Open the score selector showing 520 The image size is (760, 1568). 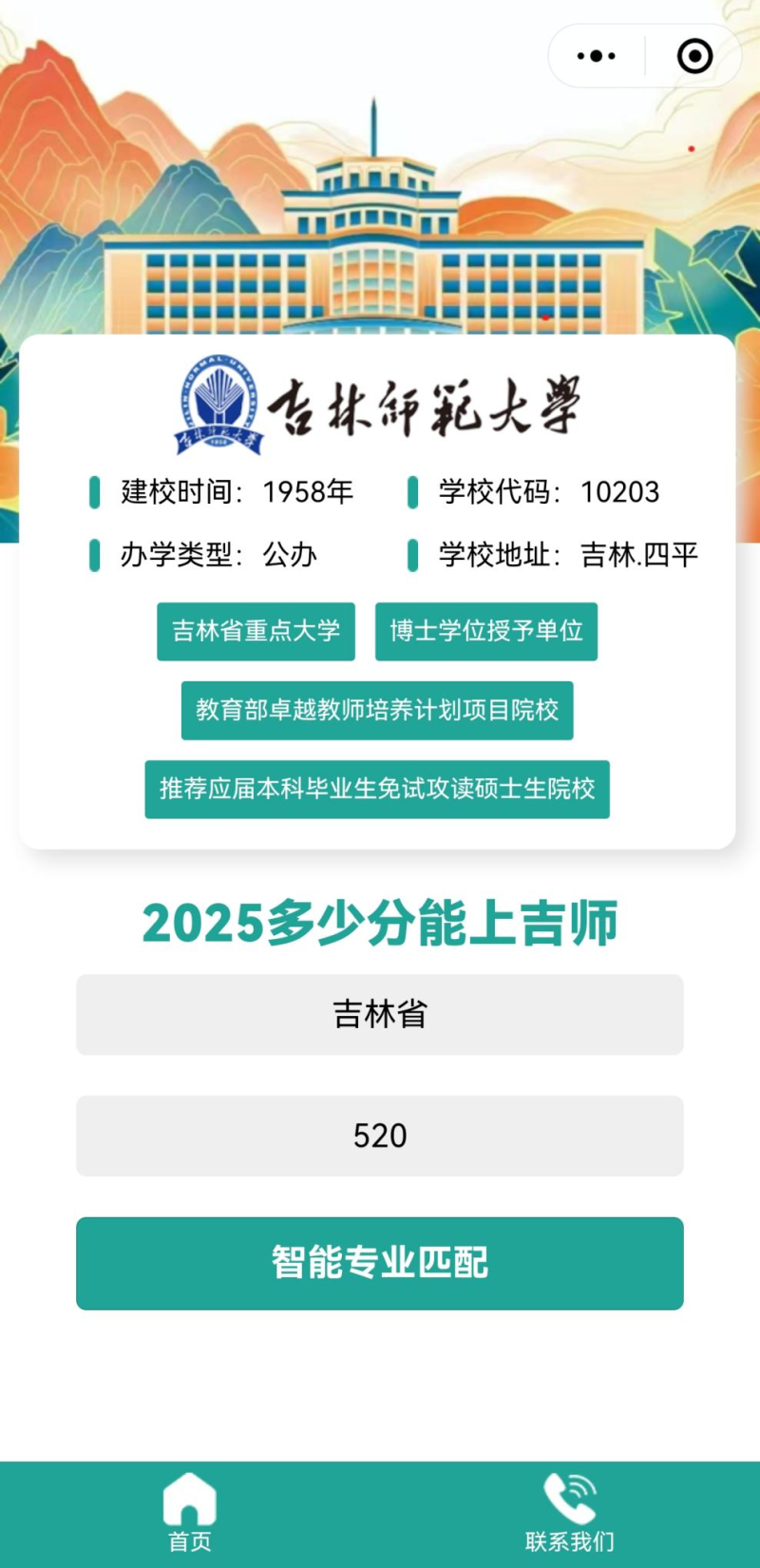(x=379, y=1136)
